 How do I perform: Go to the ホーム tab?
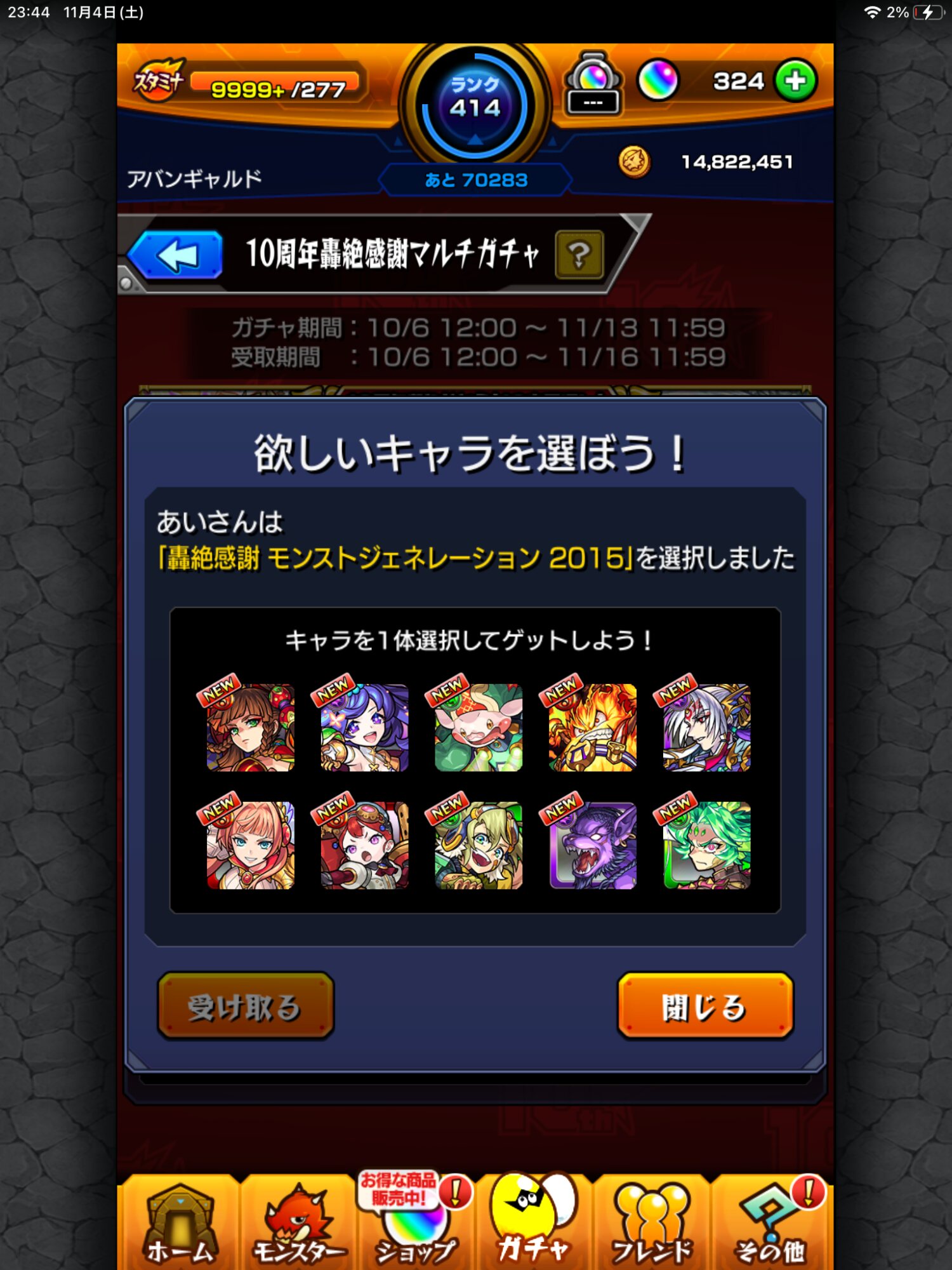(x=180, y=1224)
